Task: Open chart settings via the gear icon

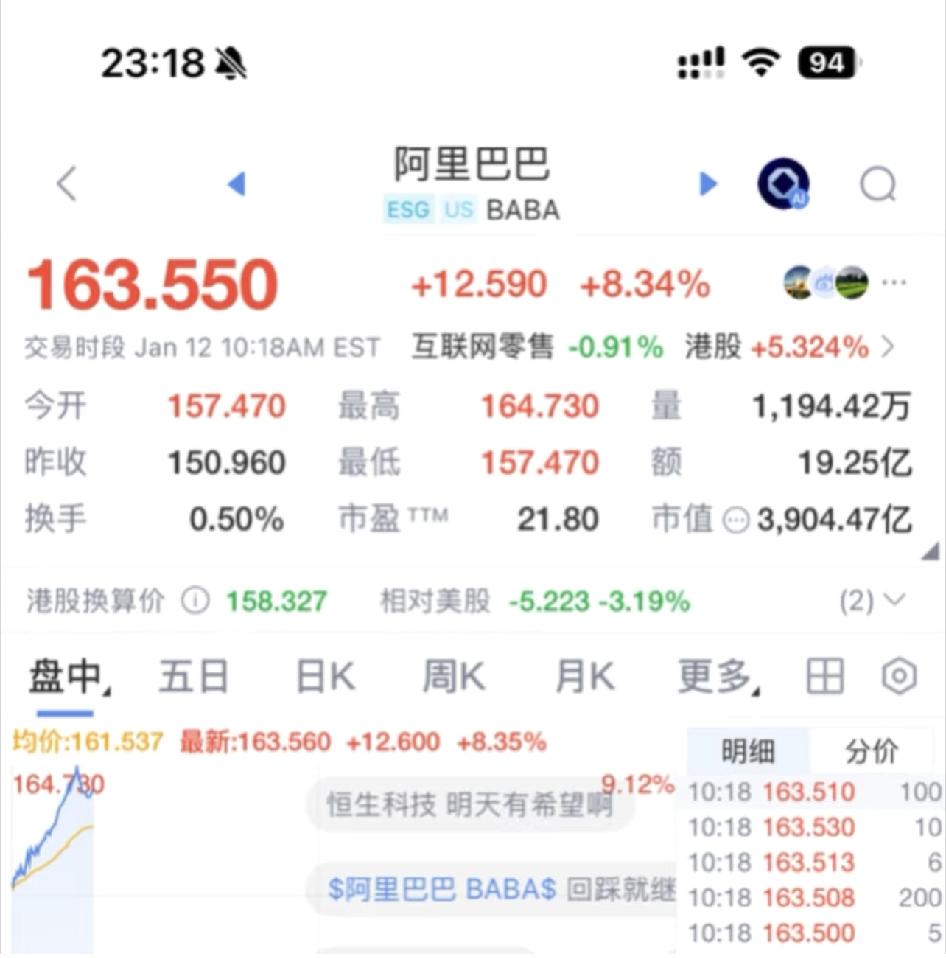Action: tap(899, 676)
